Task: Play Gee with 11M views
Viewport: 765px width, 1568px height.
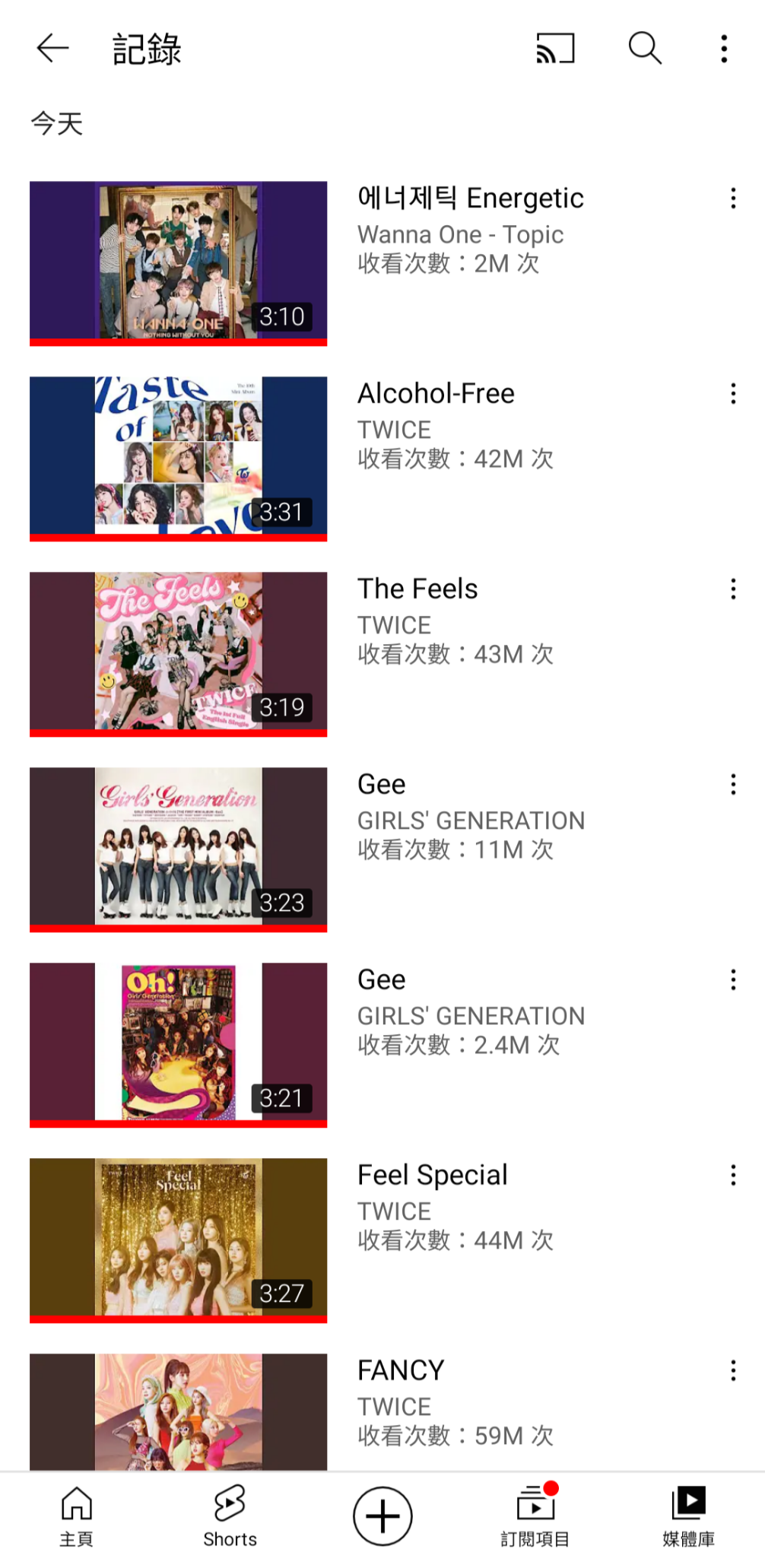Action: tap(178, 849)
